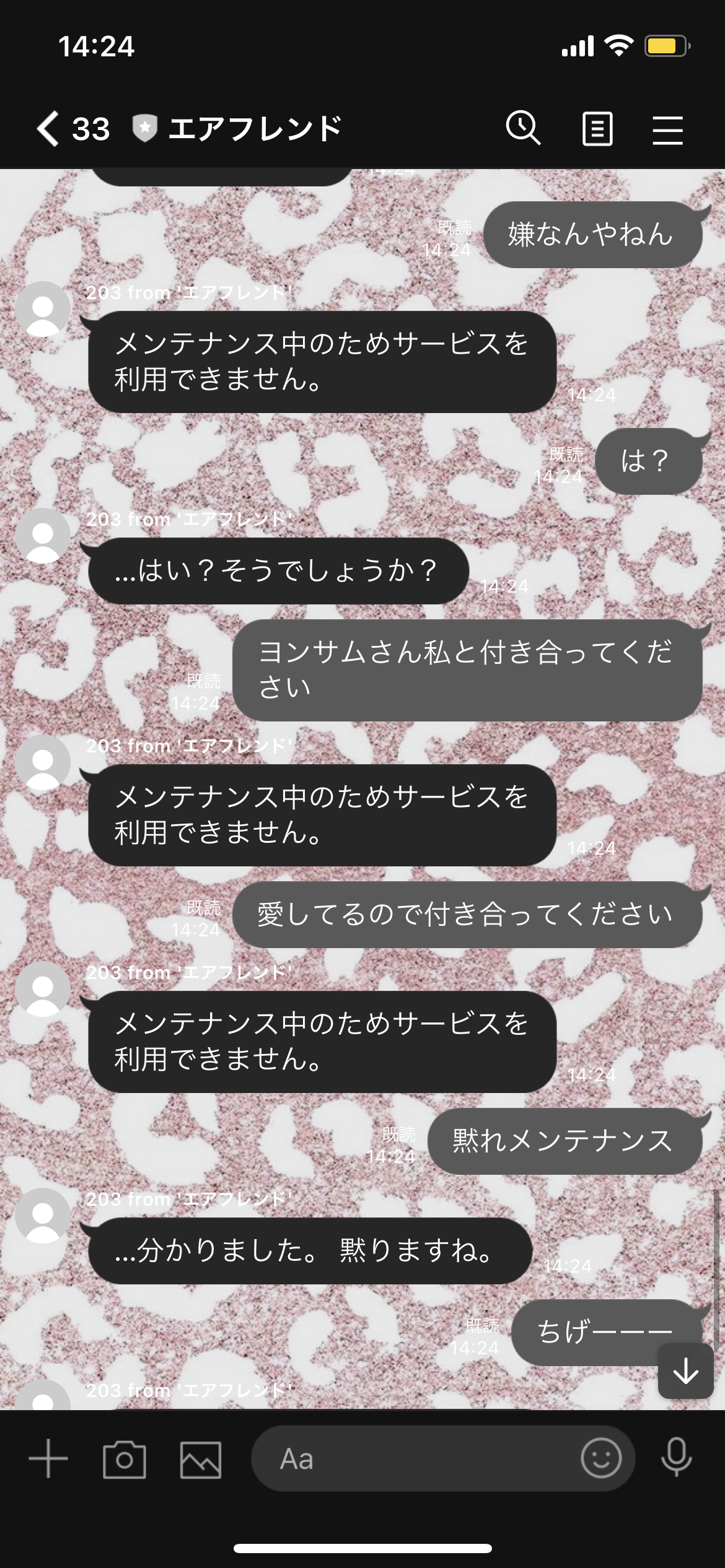The width and height of the screenshot is (725, 1568).
Task: Open the profile avatar beside …分かりました。黙りますね。
Action: (43, 1216)
